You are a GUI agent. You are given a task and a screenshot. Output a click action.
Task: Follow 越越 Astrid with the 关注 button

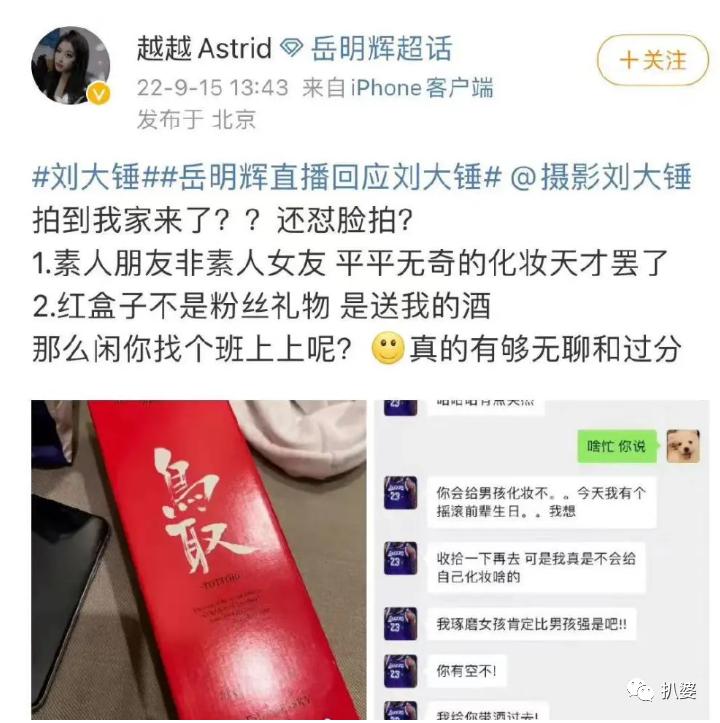tap(652, 60)
